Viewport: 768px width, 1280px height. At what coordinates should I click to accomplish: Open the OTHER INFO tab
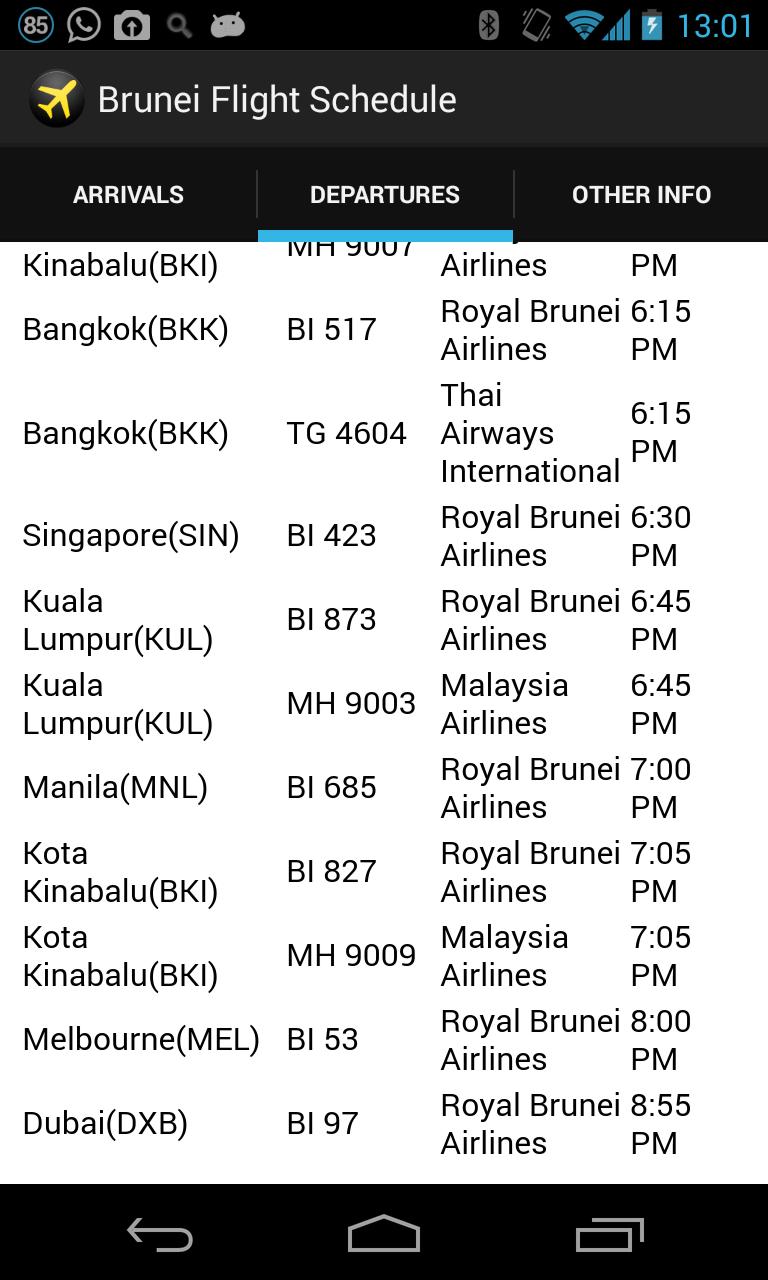pyautogui.click(x=641, y=194)
